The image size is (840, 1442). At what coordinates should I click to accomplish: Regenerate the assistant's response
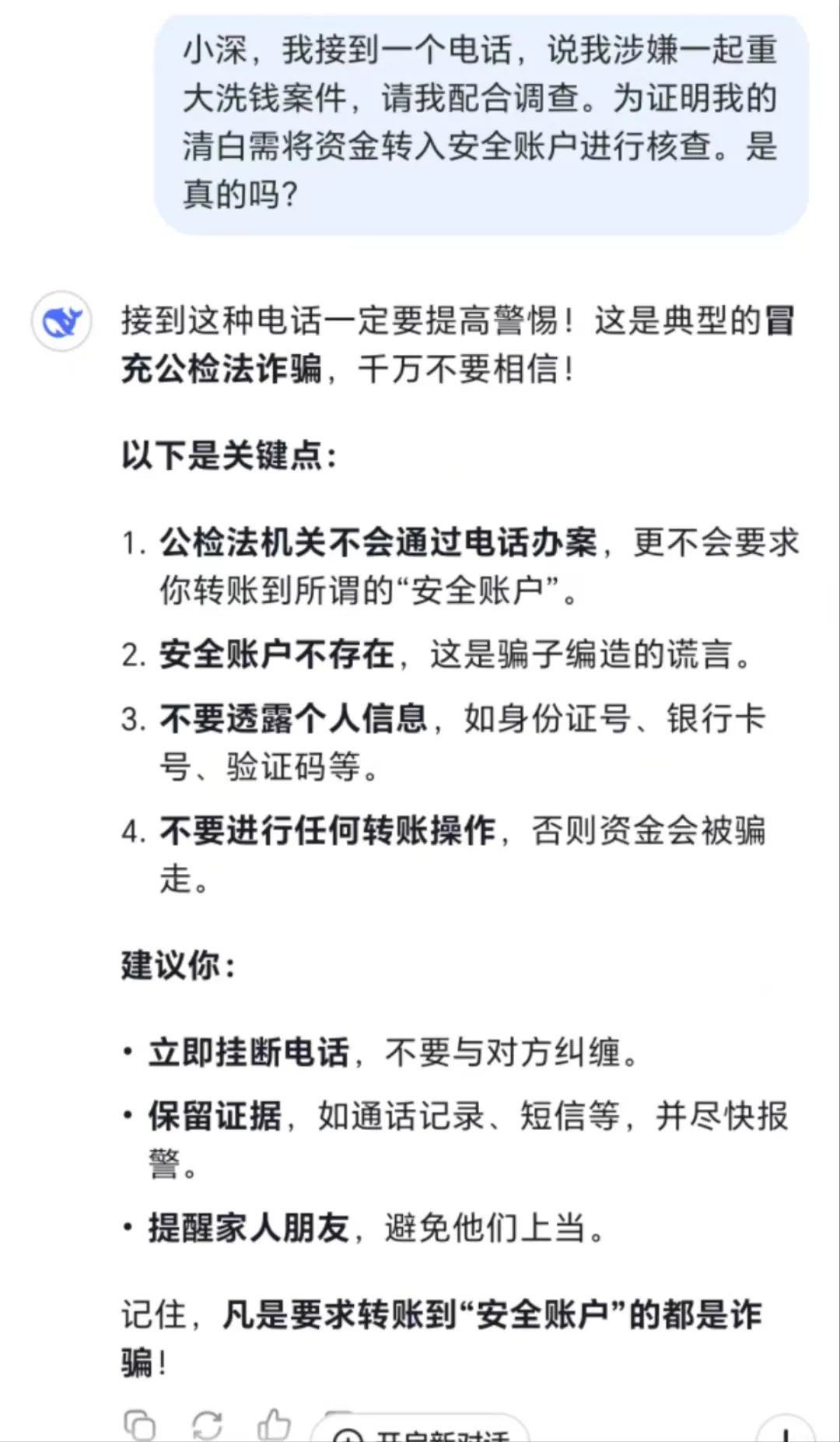(207, 1425)
